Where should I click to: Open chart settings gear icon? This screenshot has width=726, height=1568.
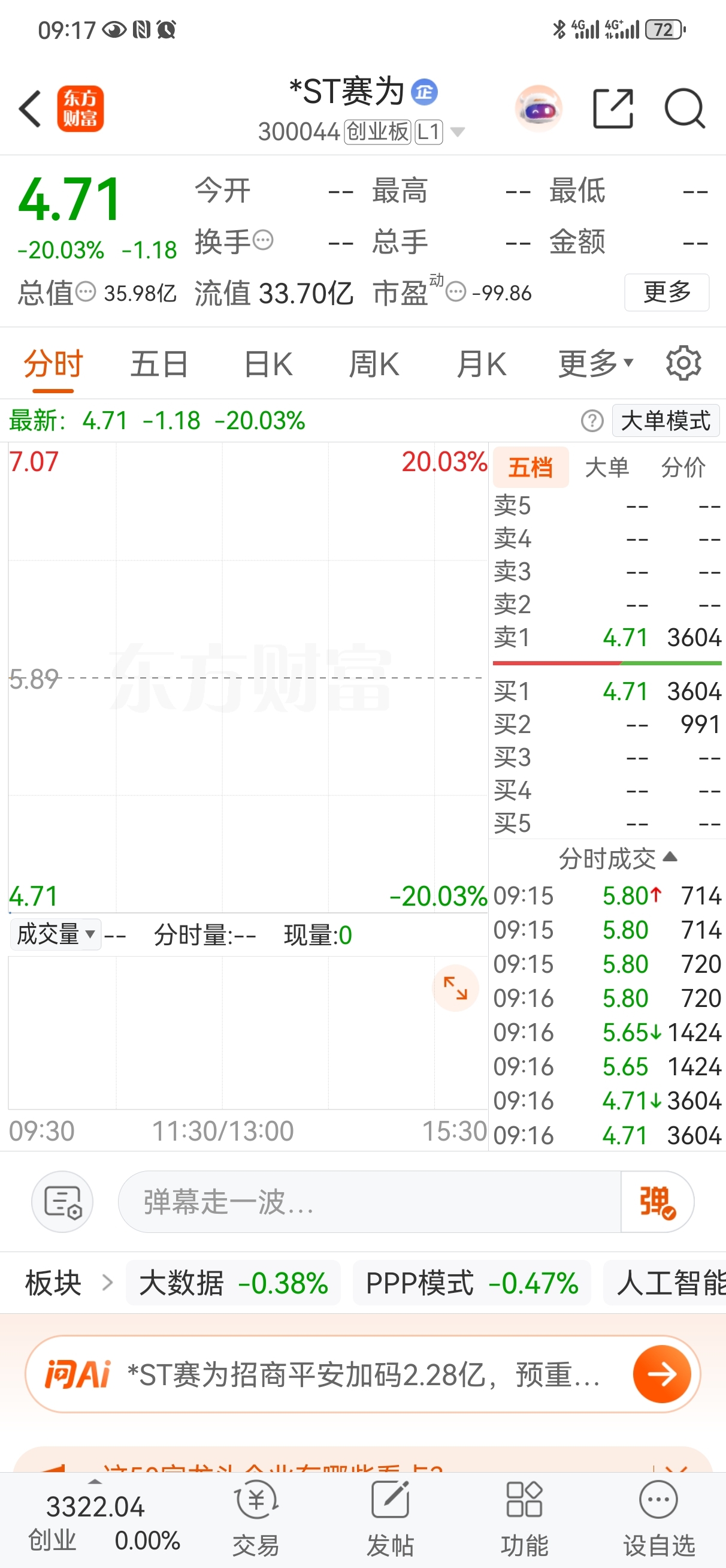[x=683, y=363]
